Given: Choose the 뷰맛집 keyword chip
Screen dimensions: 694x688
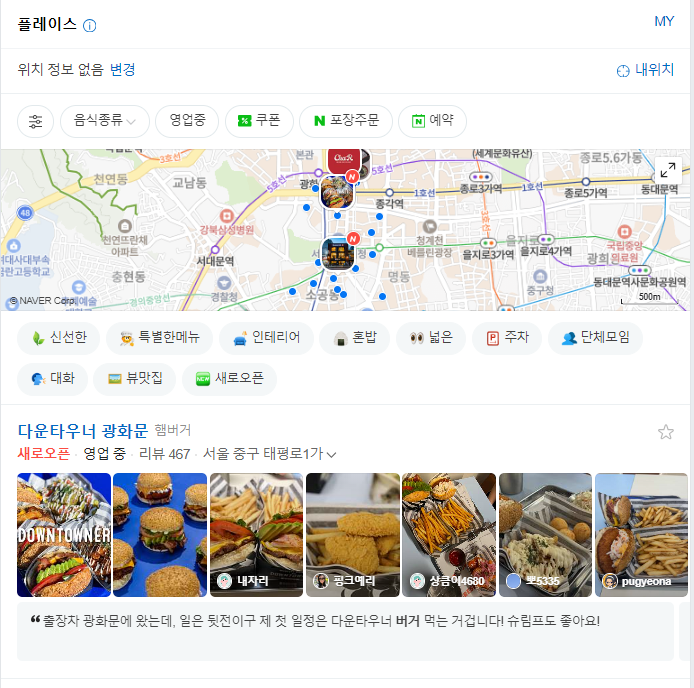Looking at the screenshot, I should pyautogui.click(x=135, y=379).
